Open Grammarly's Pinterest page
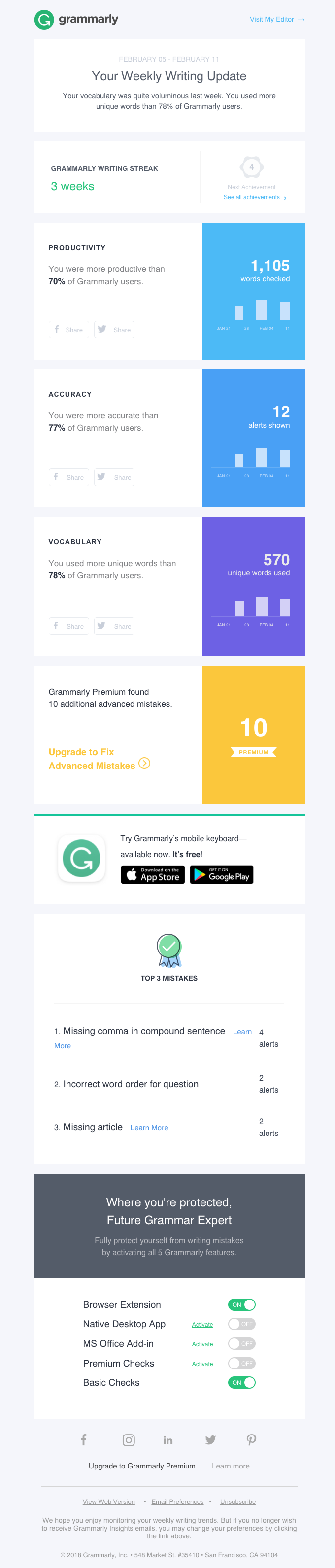Screen dimensions: 335x1568 tap(251, 1439)
